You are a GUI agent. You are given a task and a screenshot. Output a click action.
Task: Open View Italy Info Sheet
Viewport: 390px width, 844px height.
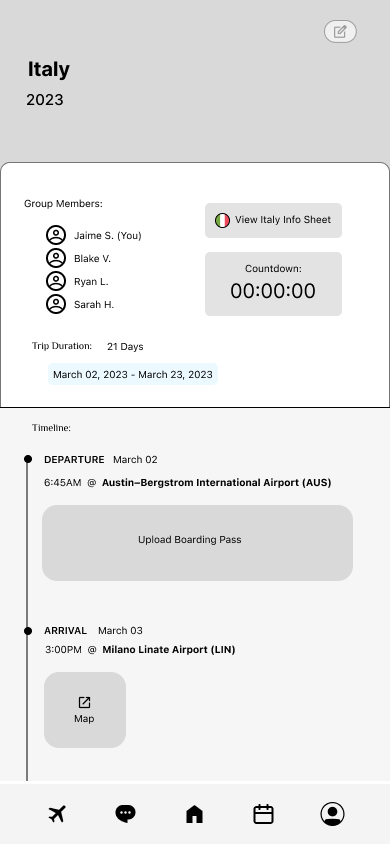[x=273, y=220]
